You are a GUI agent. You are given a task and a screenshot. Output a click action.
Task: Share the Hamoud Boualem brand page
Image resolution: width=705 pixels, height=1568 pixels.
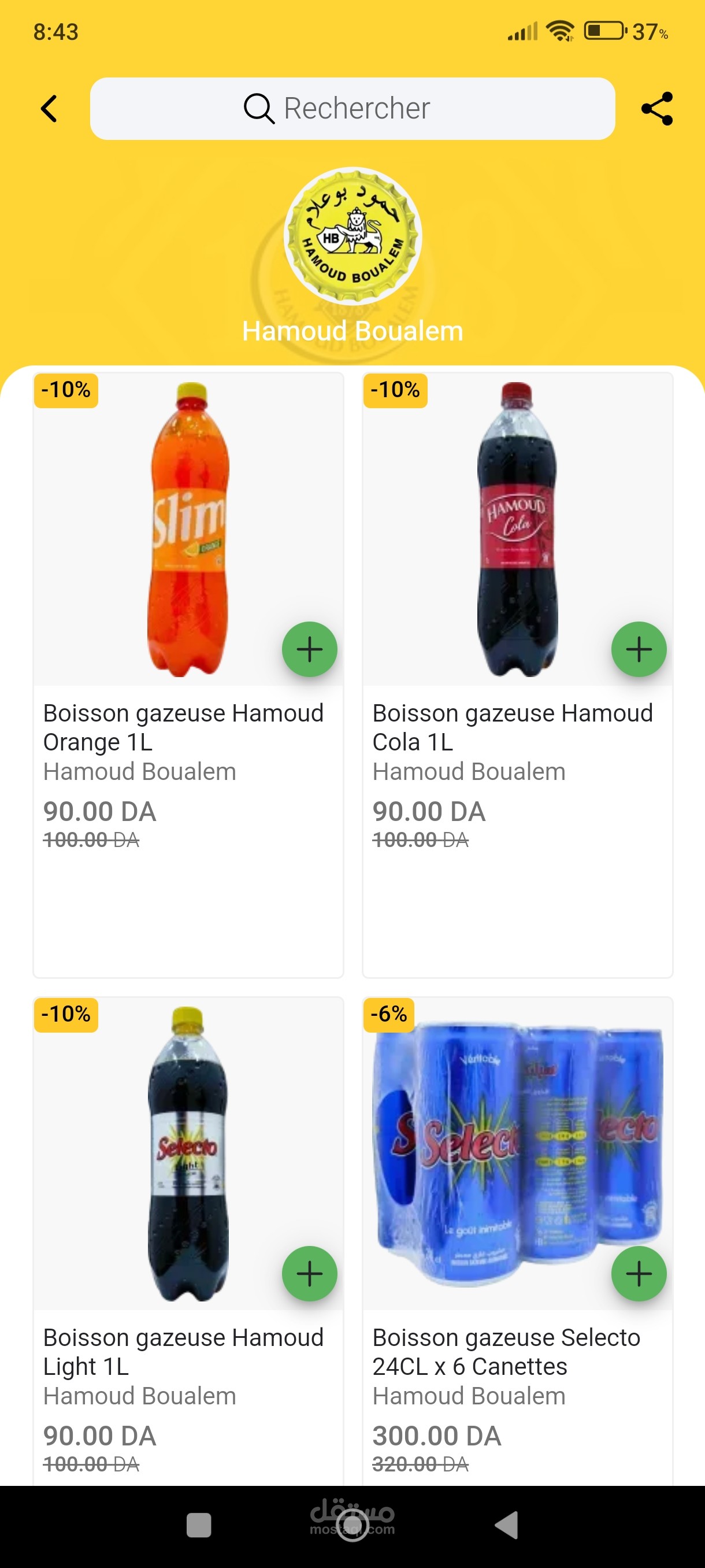(657, 109)
